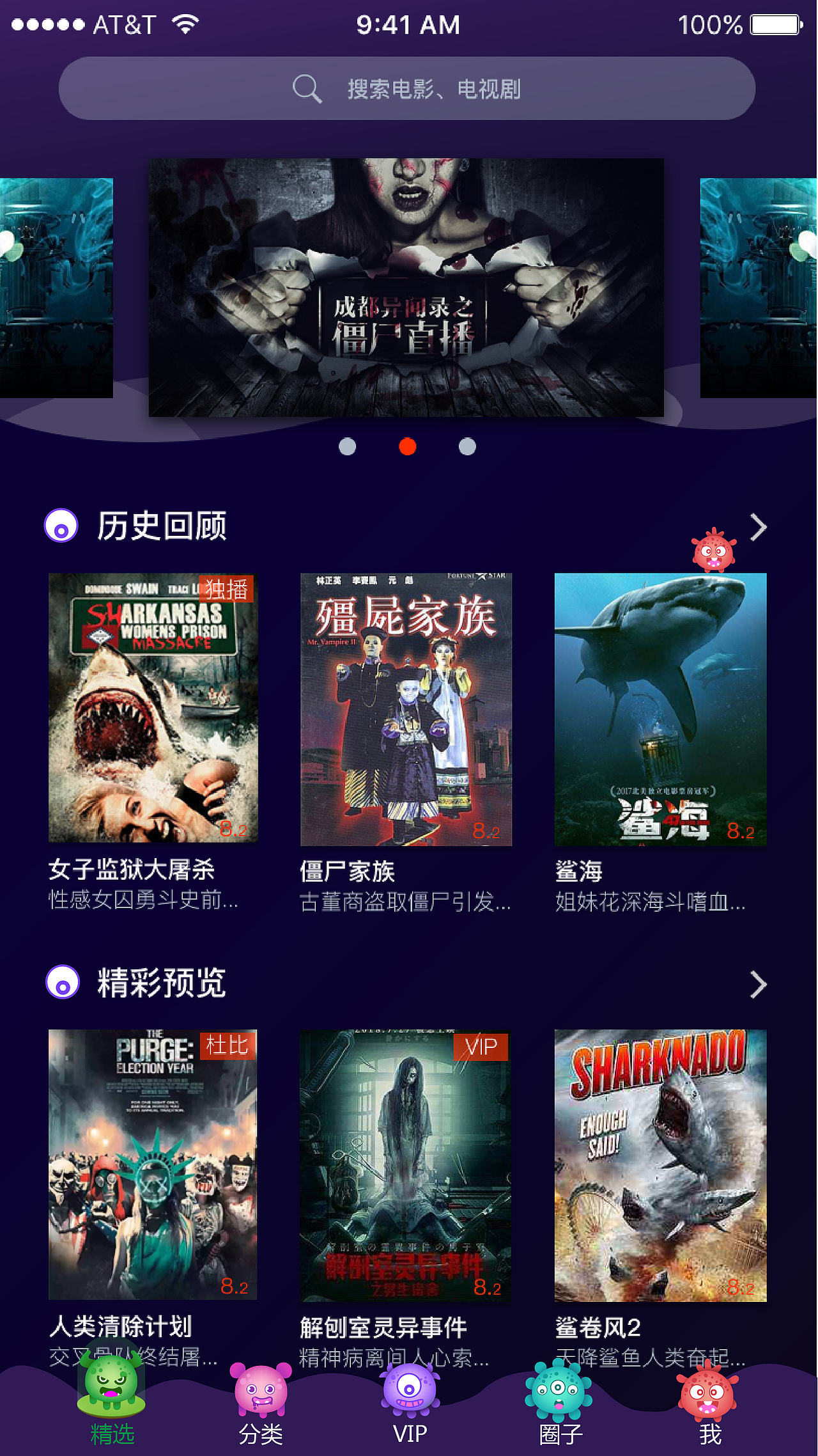Expand 精彩预览 with the right chevron
818x1456 pixels.
point(758,985)
